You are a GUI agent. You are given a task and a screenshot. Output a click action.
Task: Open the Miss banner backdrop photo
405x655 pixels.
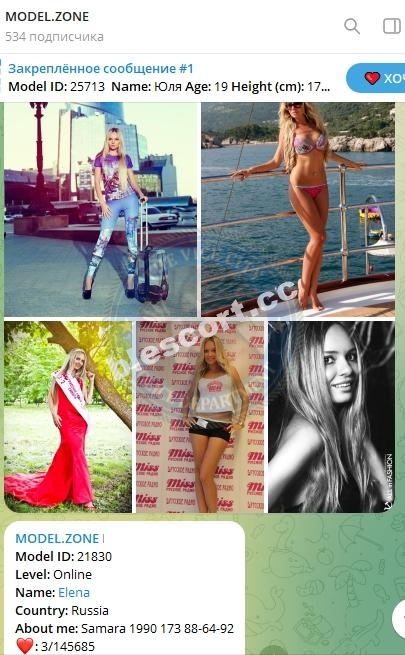tap(200, 416)
